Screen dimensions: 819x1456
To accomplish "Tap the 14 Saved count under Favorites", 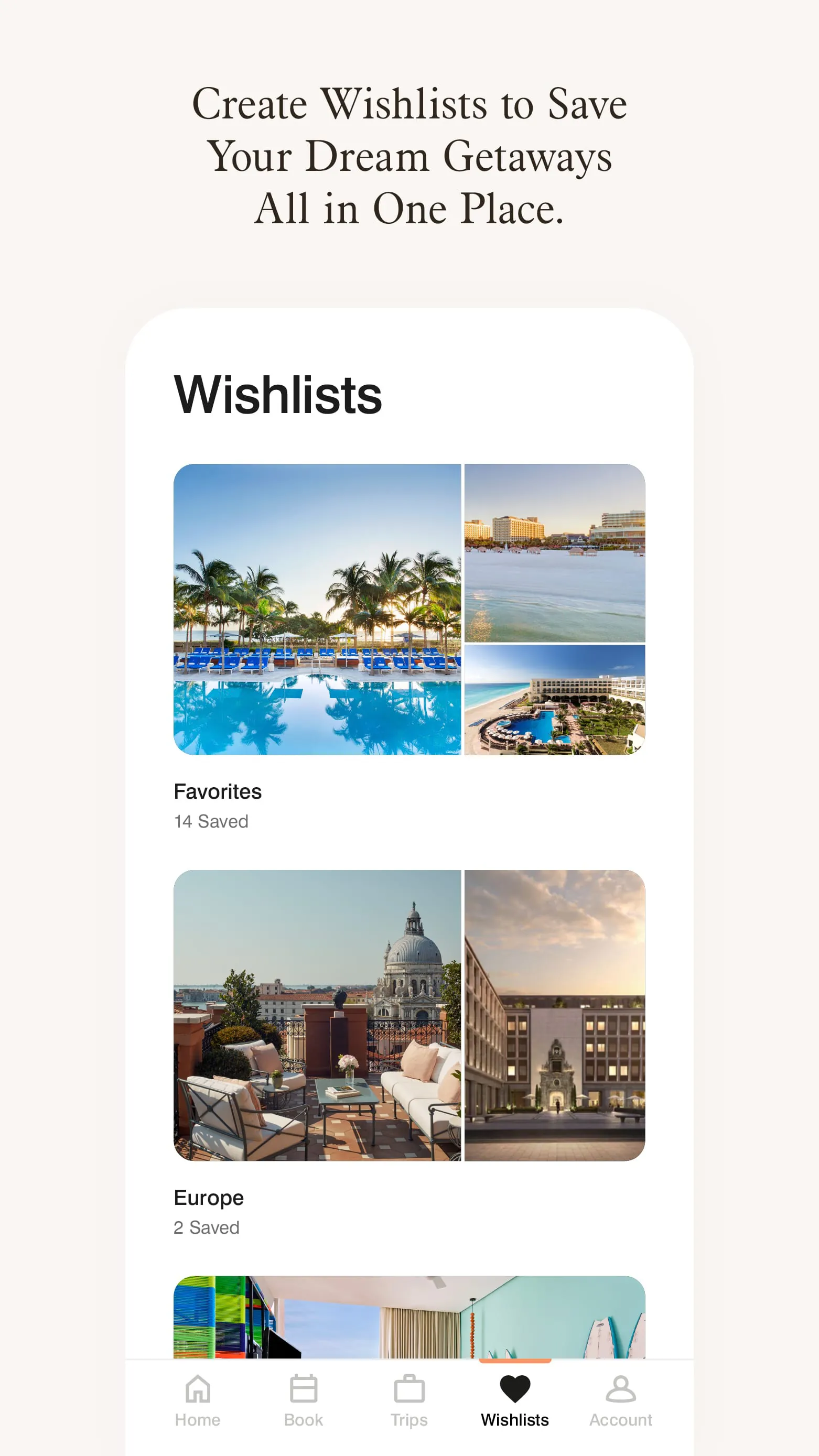I will click(x=211, y=821).
